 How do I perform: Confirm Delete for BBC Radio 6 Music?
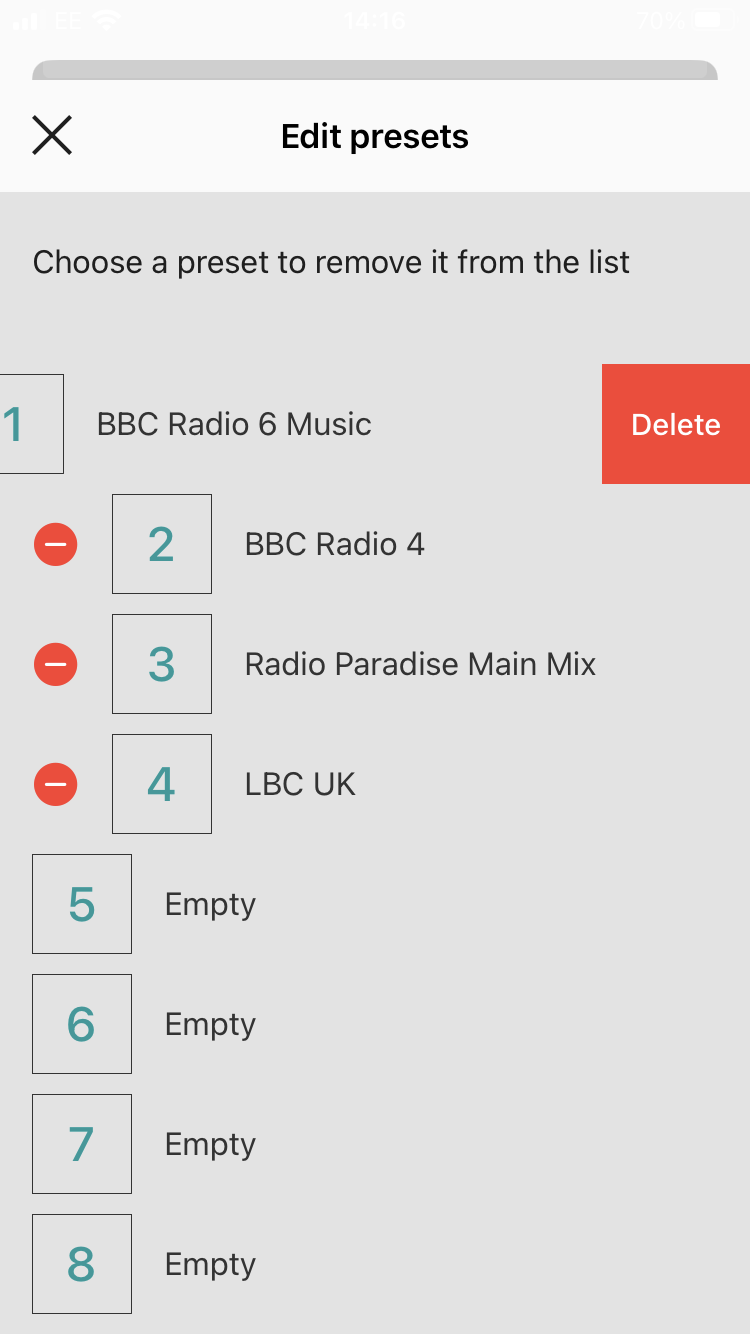tap(675, 424)
